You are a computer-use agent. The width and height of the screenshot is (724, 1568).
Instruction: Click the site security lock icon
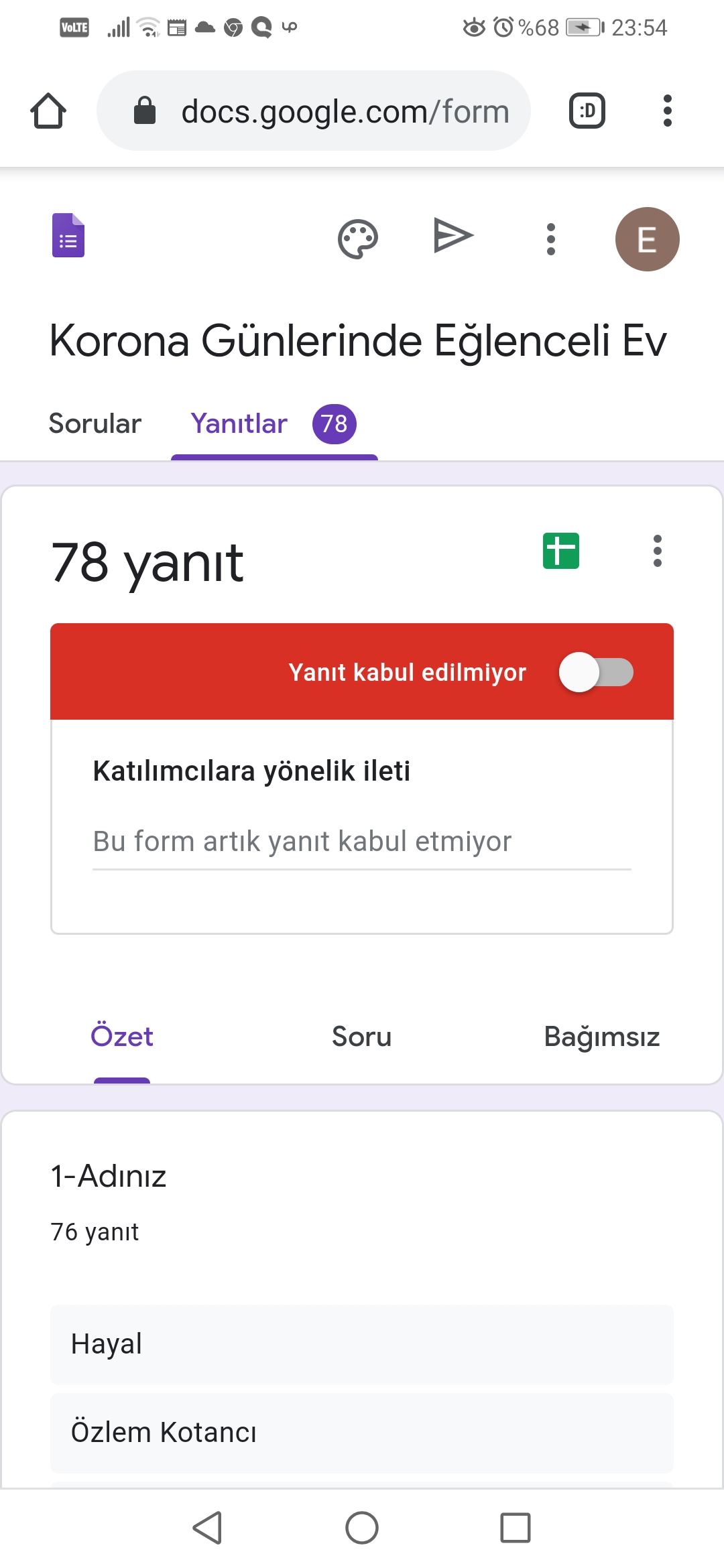click(146, 111)
